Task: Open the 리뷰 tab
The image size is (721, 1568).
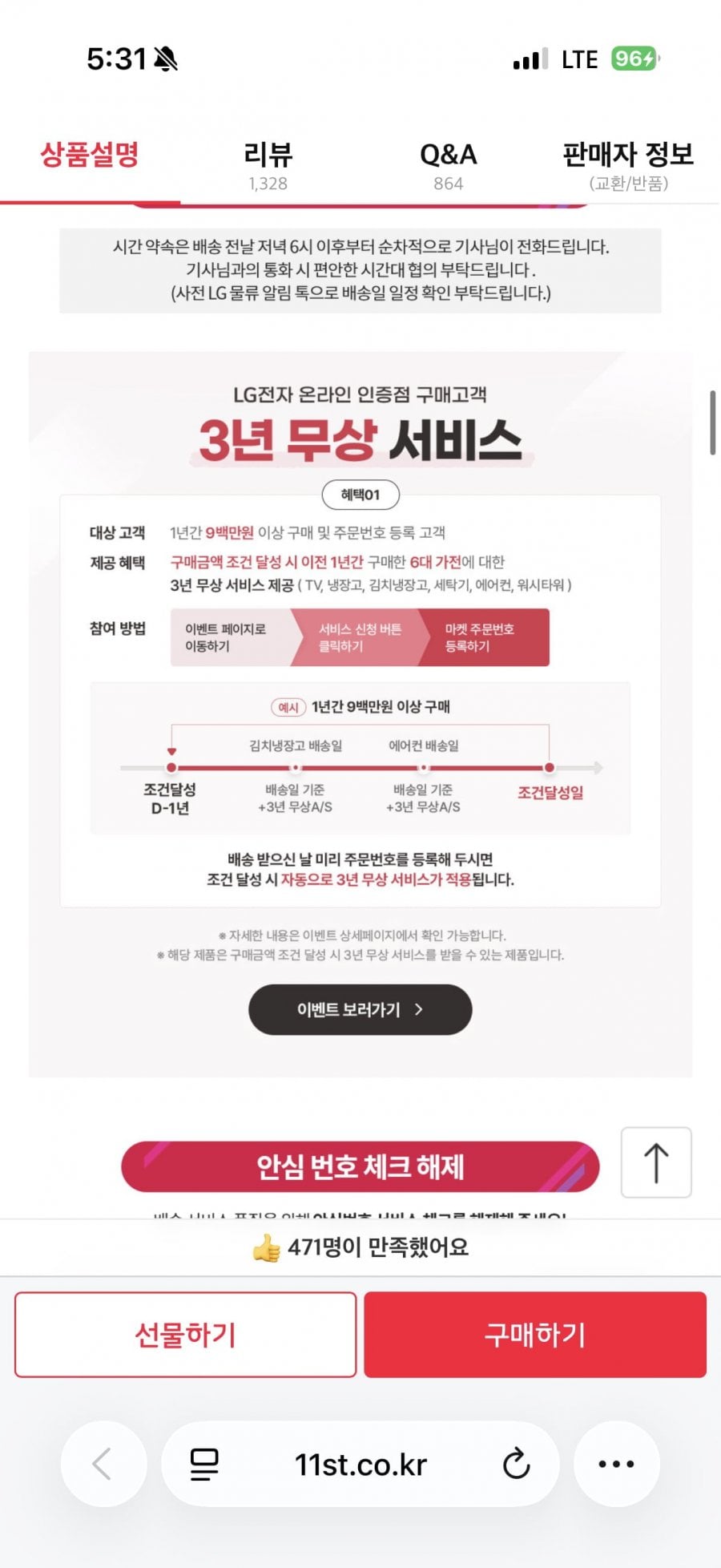Action: pos(268,166)
